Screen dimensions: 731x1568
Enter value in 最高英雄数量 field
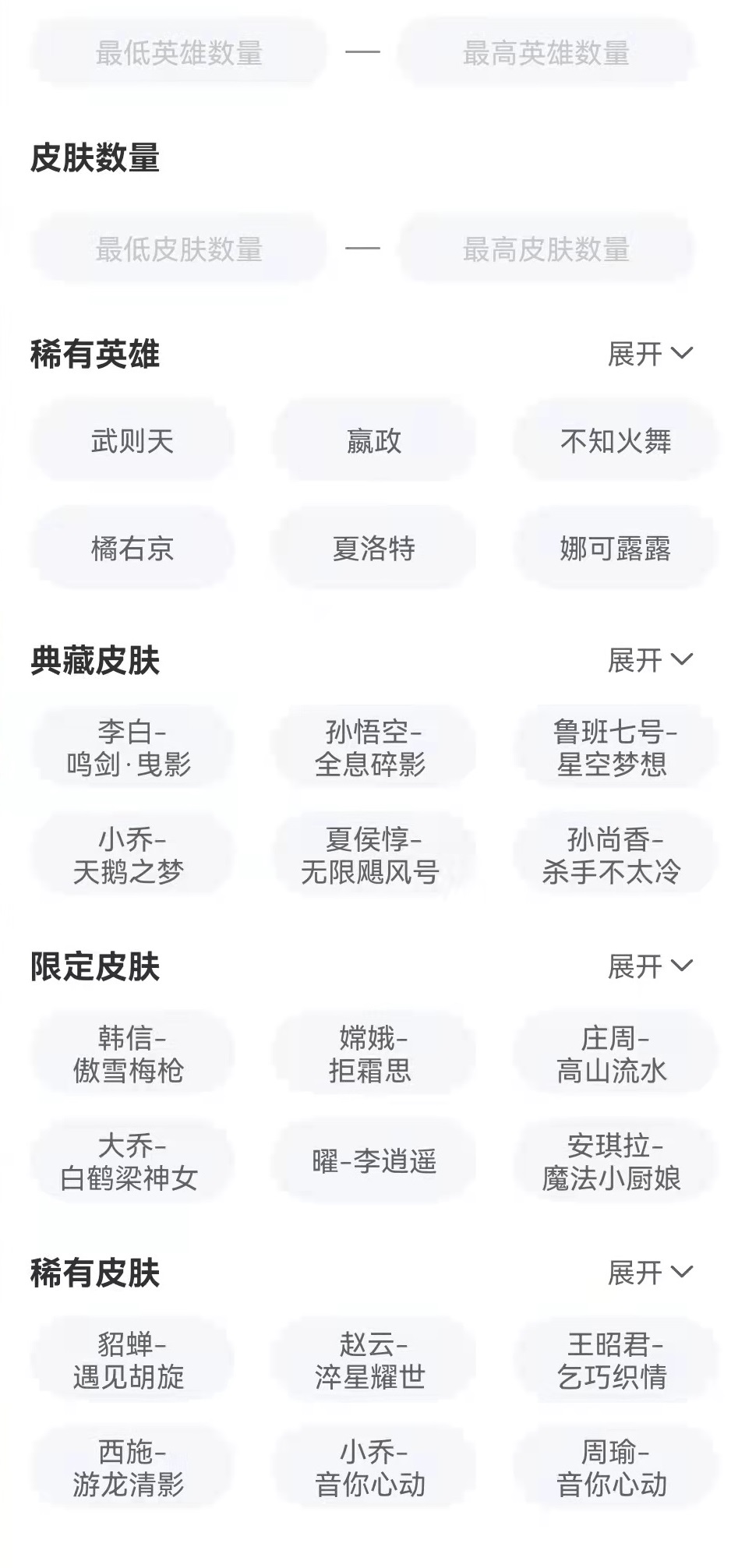coord(546,53)
